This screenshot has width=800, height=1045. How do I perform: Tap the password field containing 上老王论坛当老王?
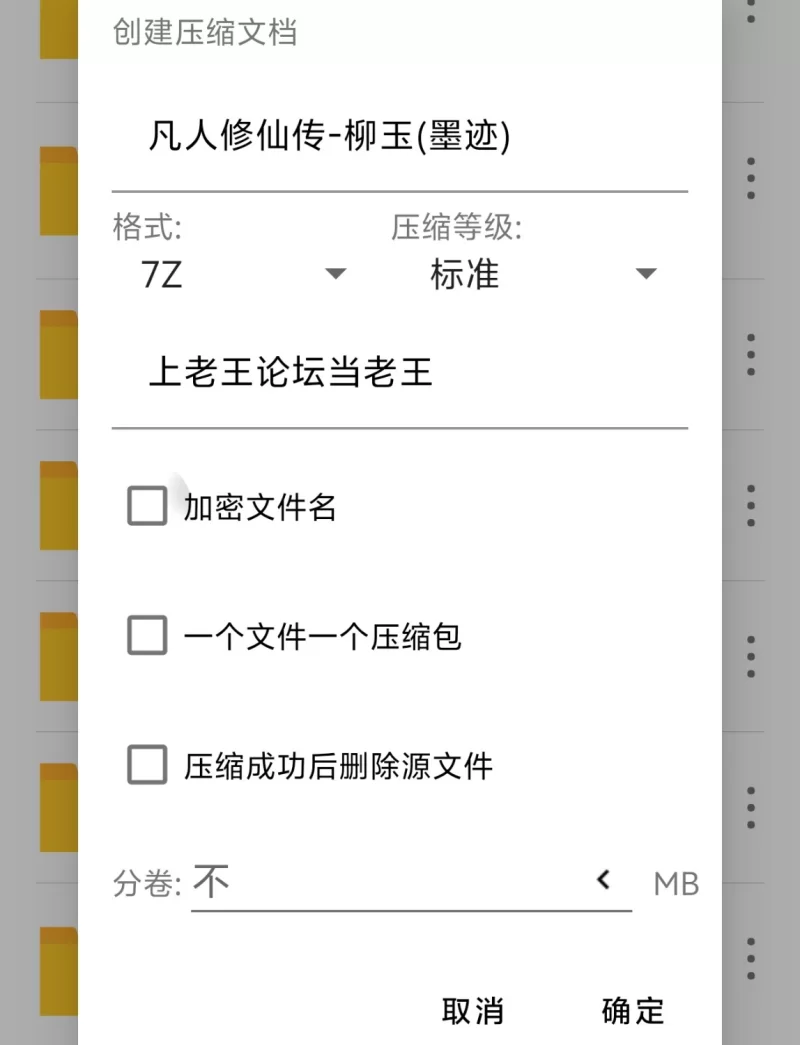pos(398,373)
